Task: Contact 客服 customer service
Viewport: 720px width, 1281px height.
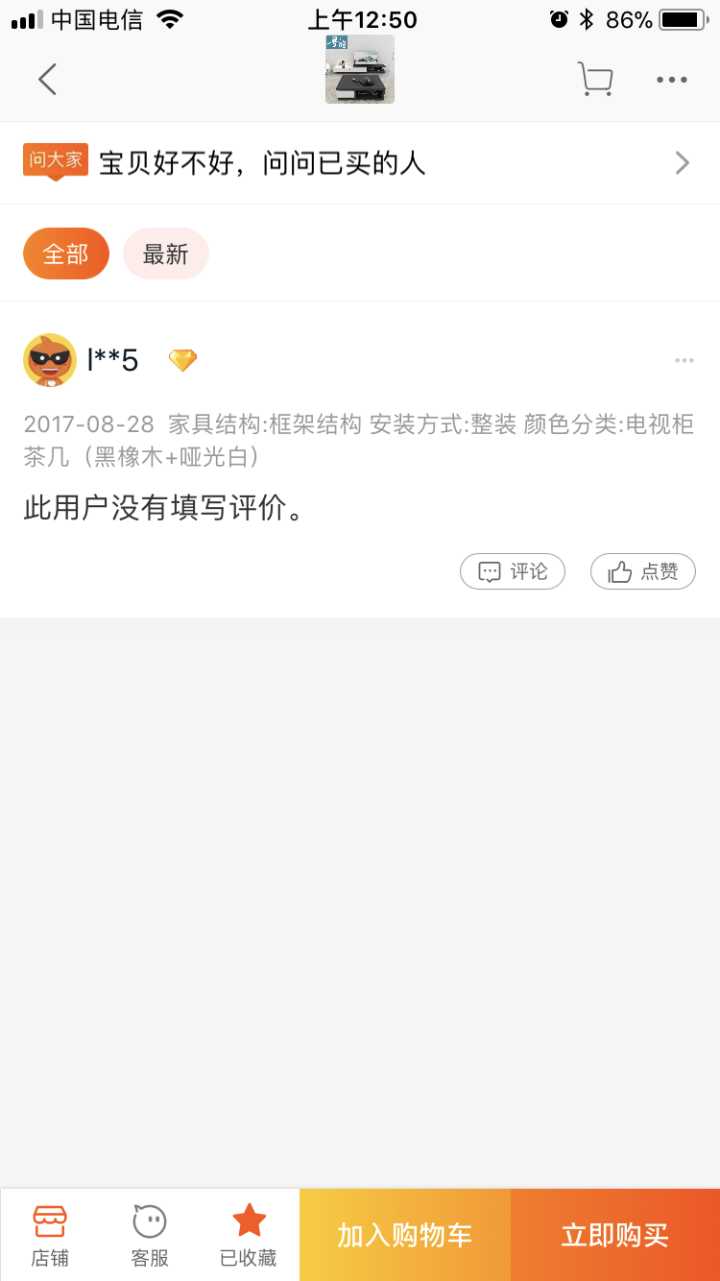Action: pos(150,1236)
